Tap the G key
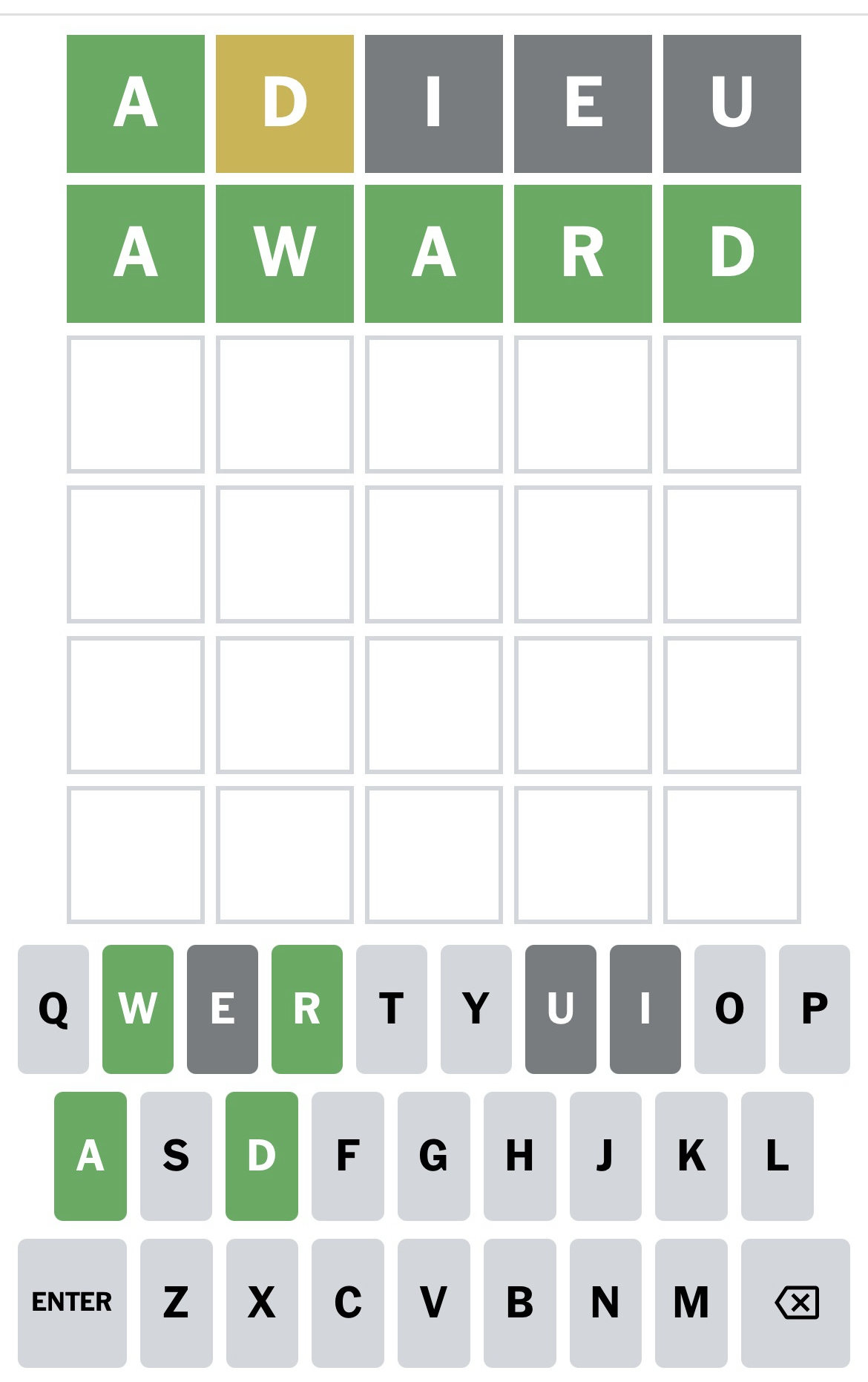The image size is (868, 1382). click(434, 1156)
